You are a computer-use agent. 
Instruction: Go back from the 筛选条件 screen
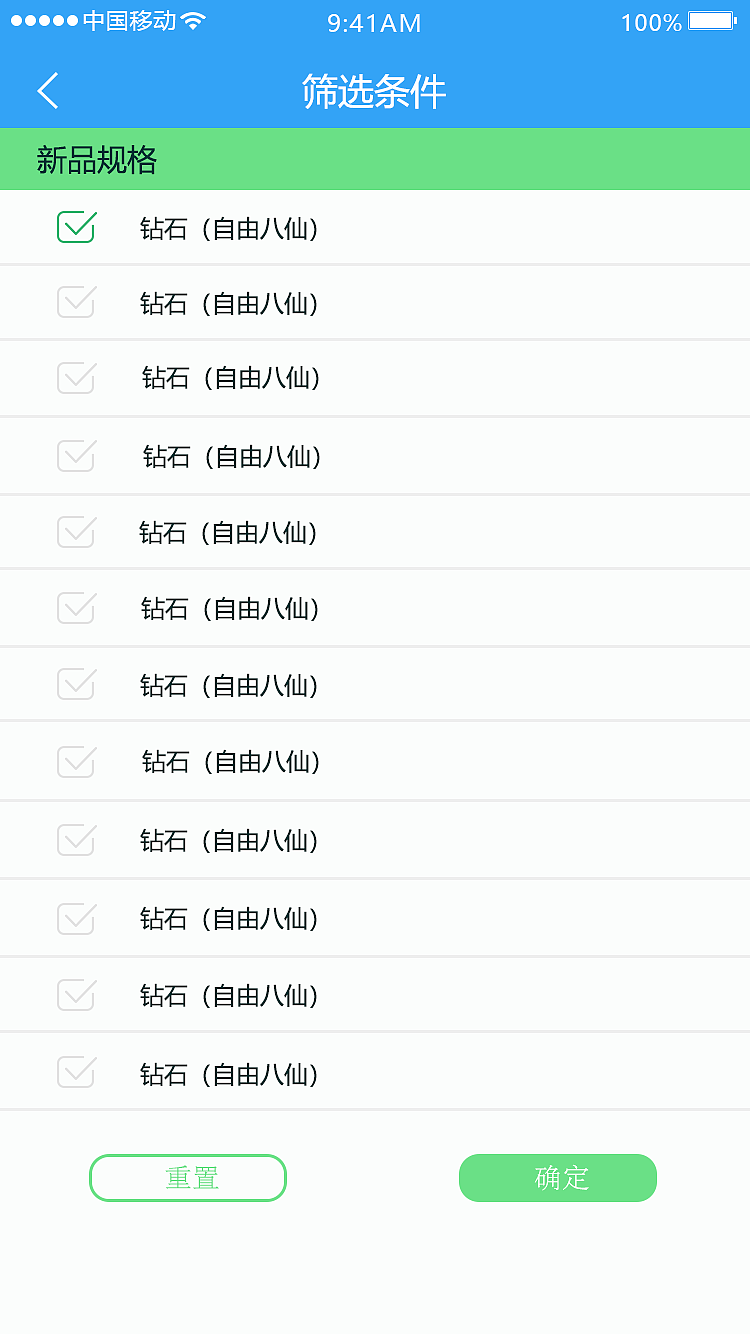tap(48, 91)
